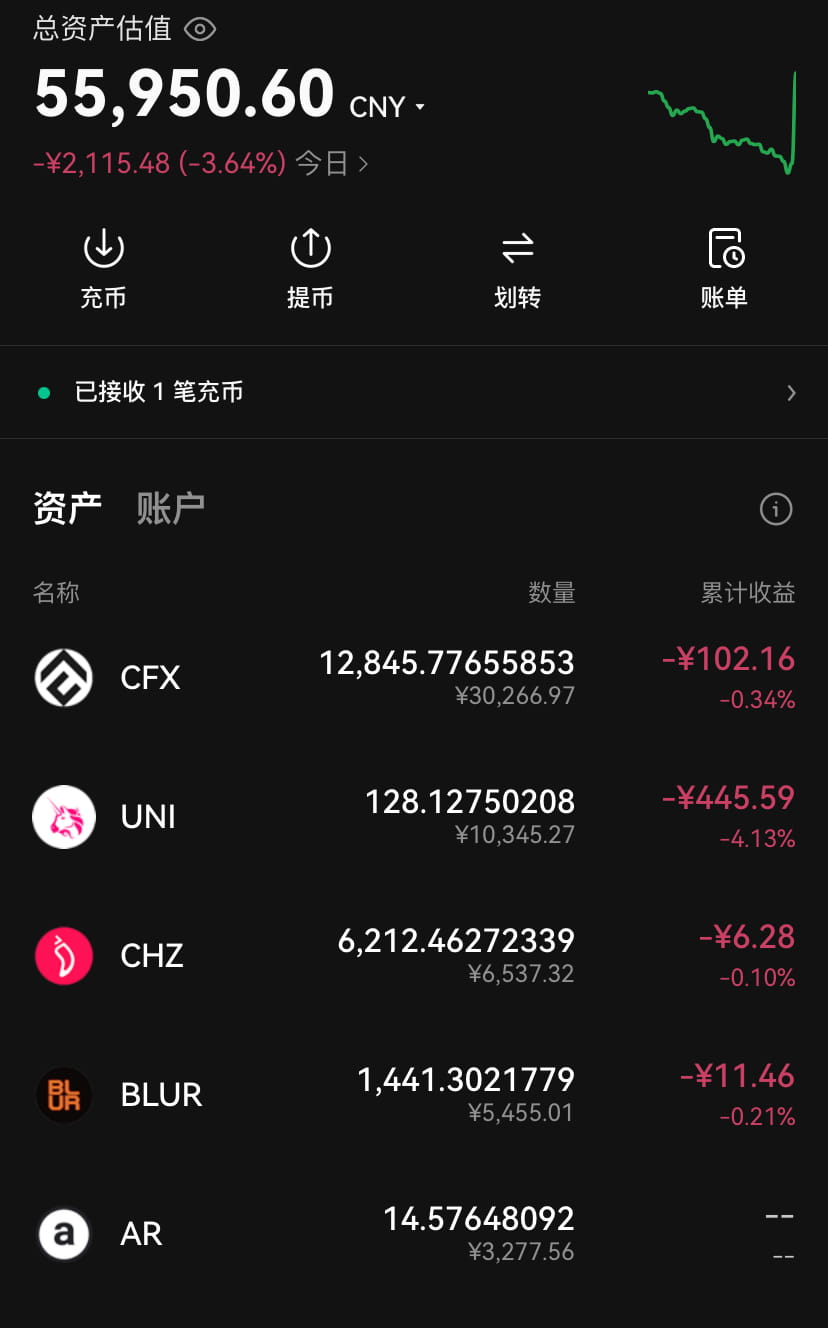Expand the received deposit notification chevron

tap(792, 392)
